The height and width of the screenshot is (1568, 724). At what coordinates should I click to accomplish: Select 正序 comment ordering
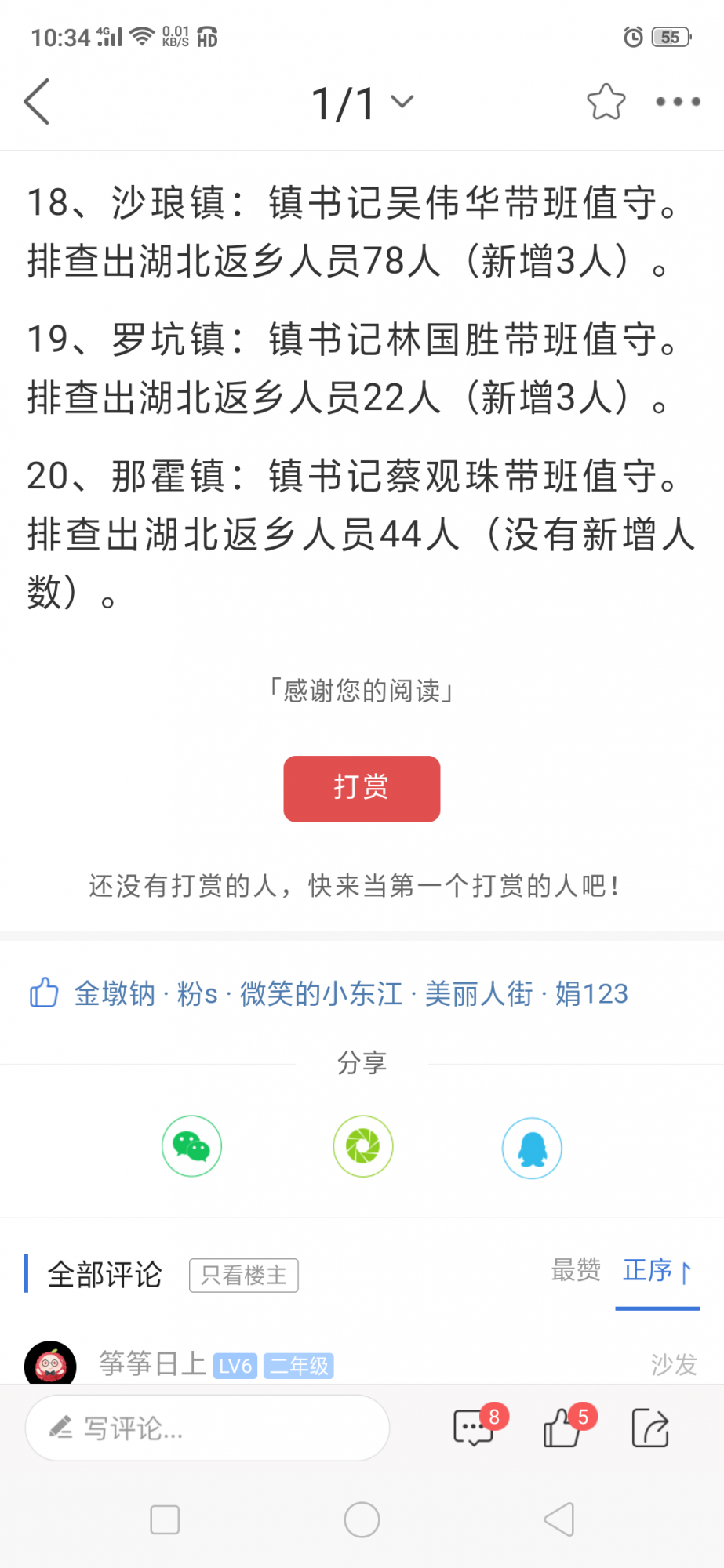[x=657, y=1270]
